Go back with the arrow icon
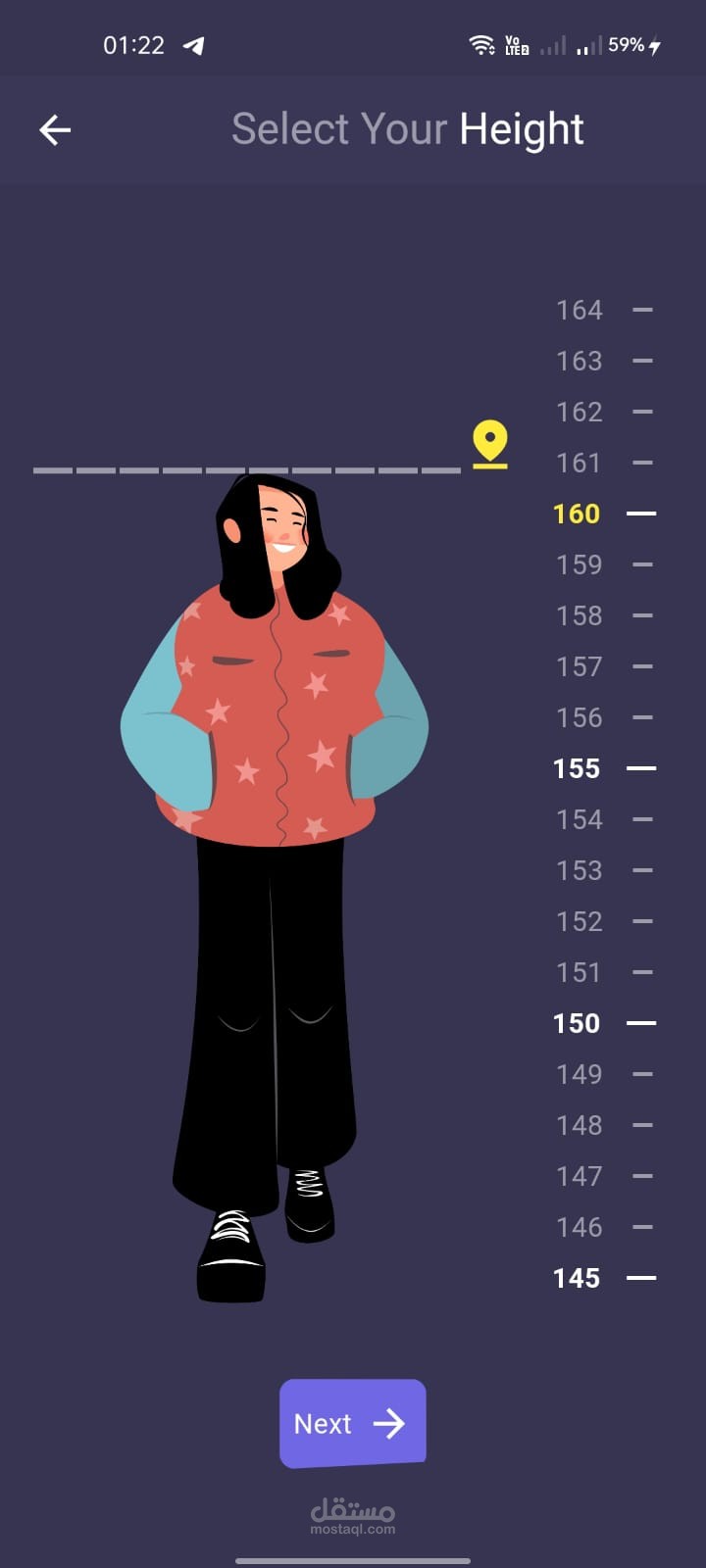706x1568 pixels. click(55, 129)
